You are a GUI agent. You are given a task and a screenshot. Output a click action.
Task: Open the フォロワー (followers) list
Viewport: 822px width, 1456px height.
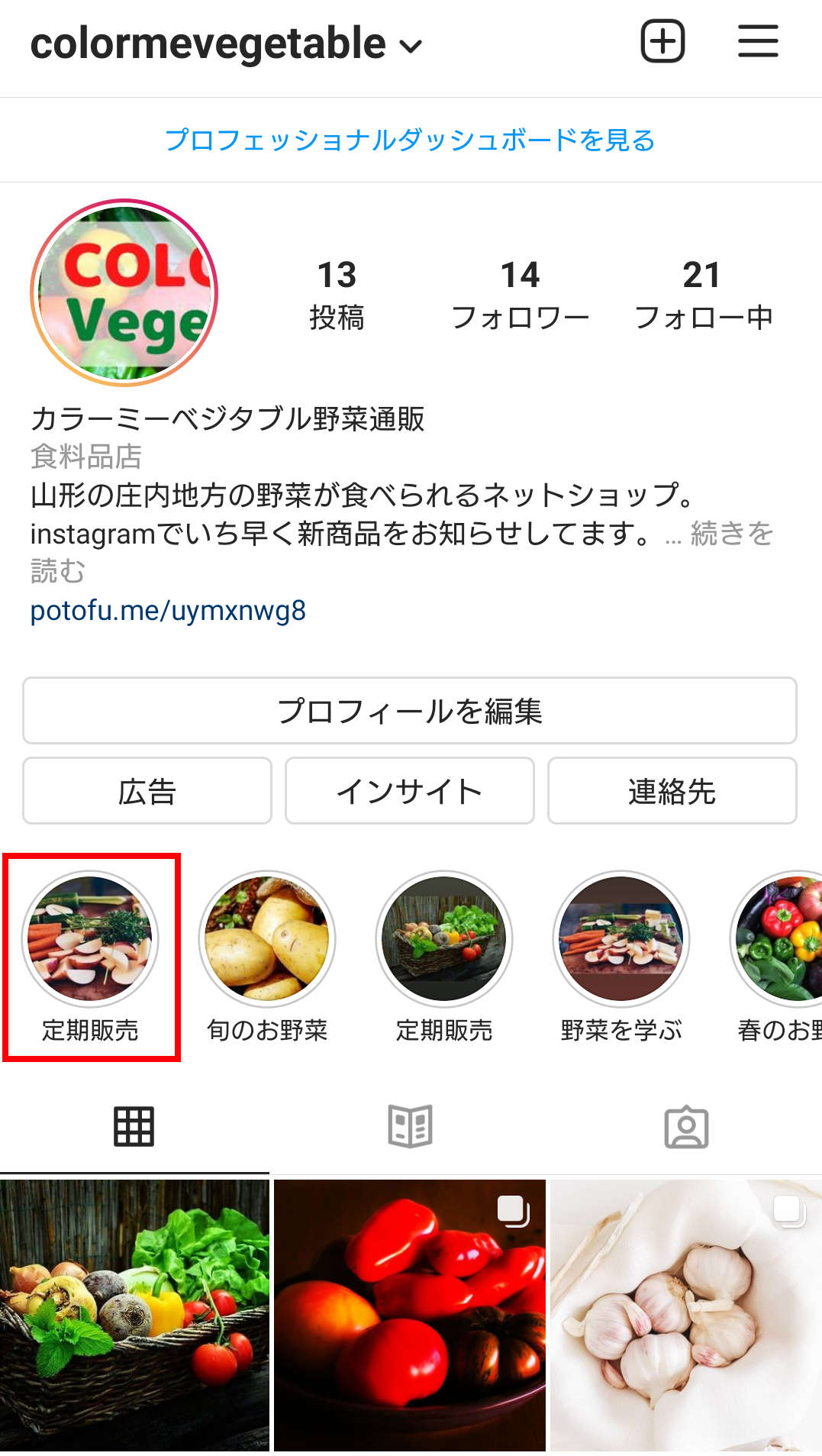[520, 294]
